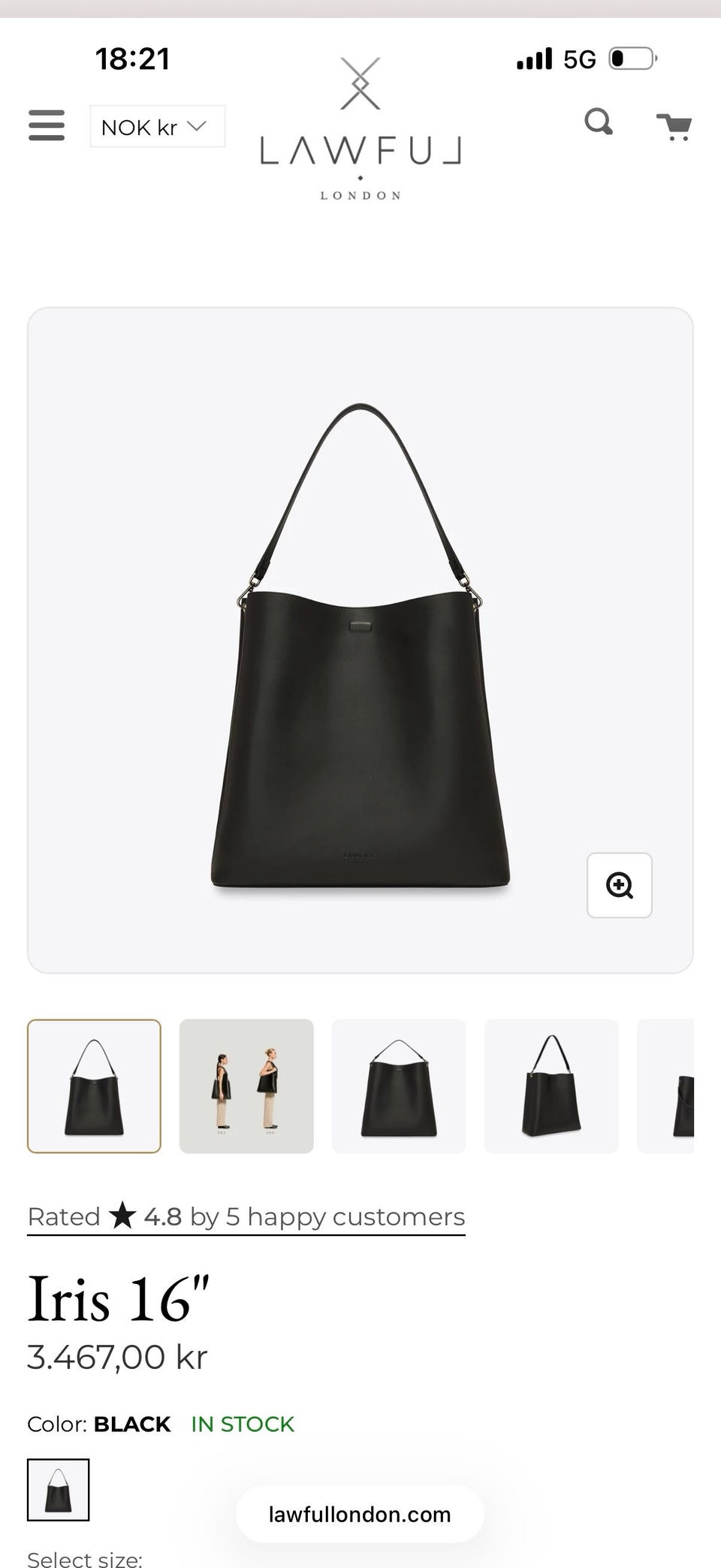
Task: View the shopping cart
Action: point(674,126)
